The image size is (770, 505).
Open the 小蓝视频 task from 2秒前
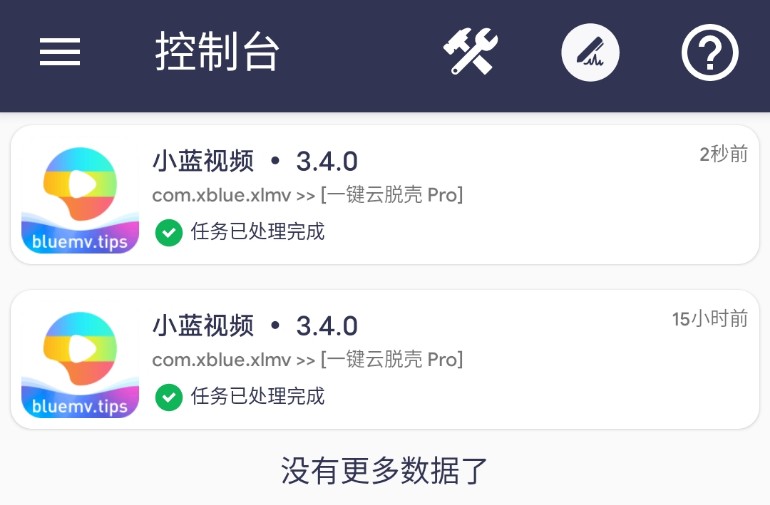[385, 195]
